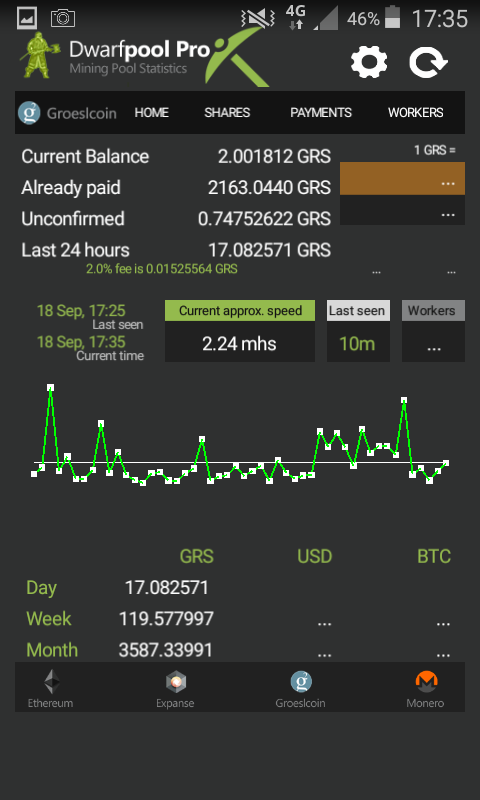This screenshot has width=480, height=800.
Task: Switch to the Expanse coin
Action: pyautogui.click(x=175, y=688)
